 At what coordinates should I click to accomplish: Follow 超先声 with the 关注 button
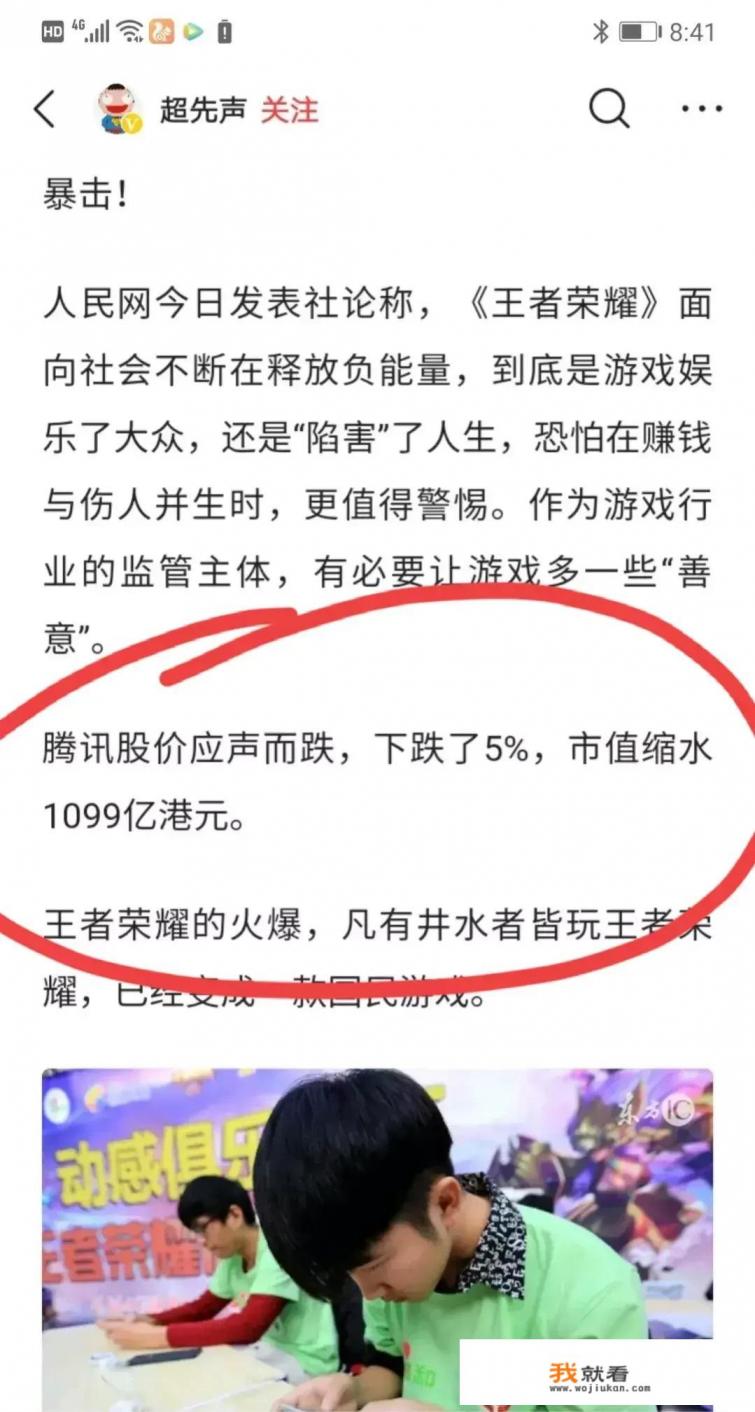click(x=290, y=110)
